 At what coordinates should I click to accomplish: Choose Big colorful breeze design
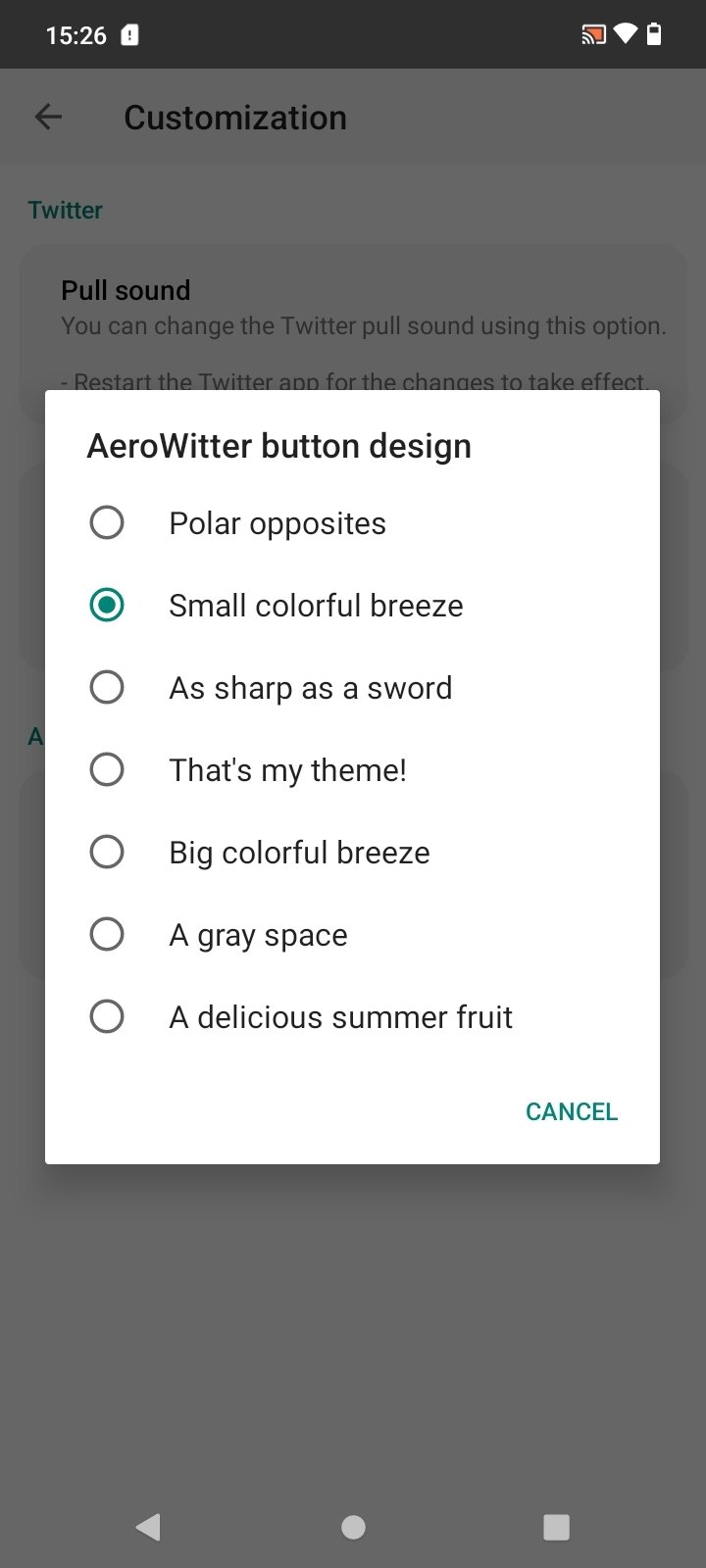pyautogui.click(x=352, y=853)
